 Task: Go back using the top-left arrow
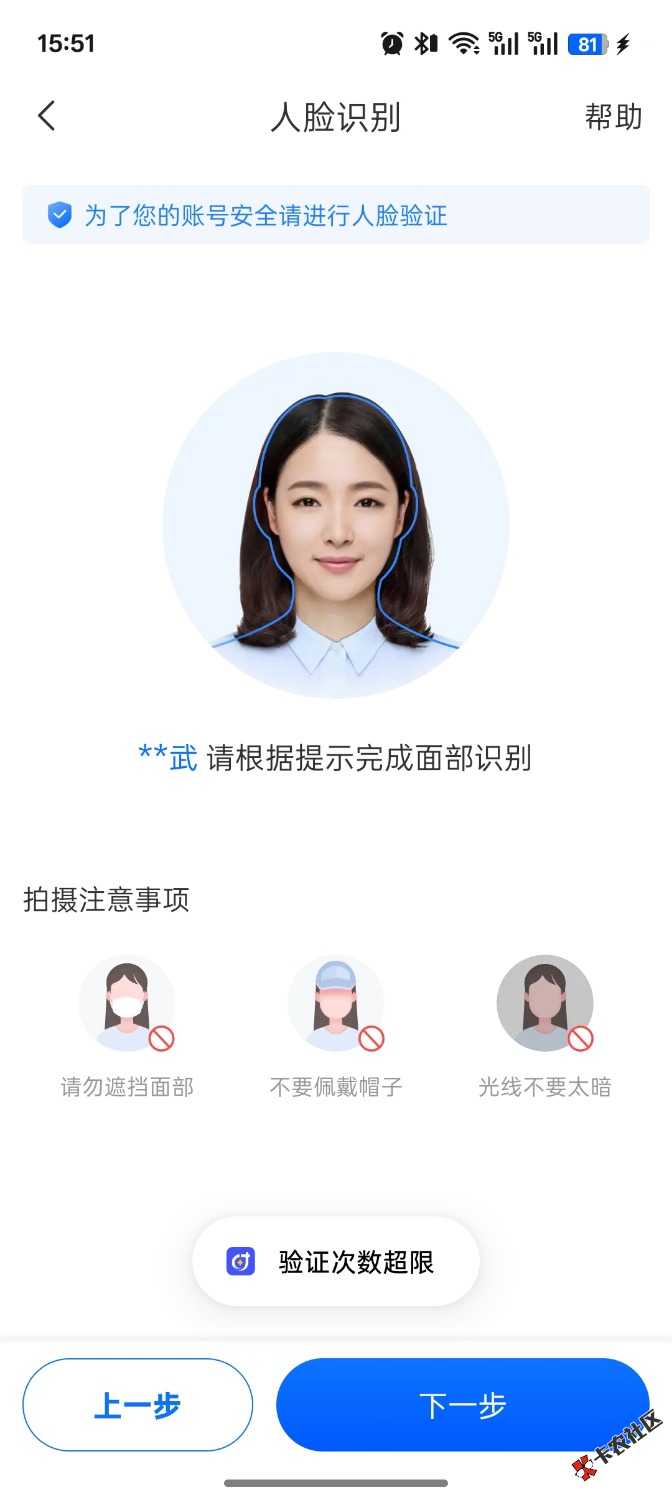(47, 116)
